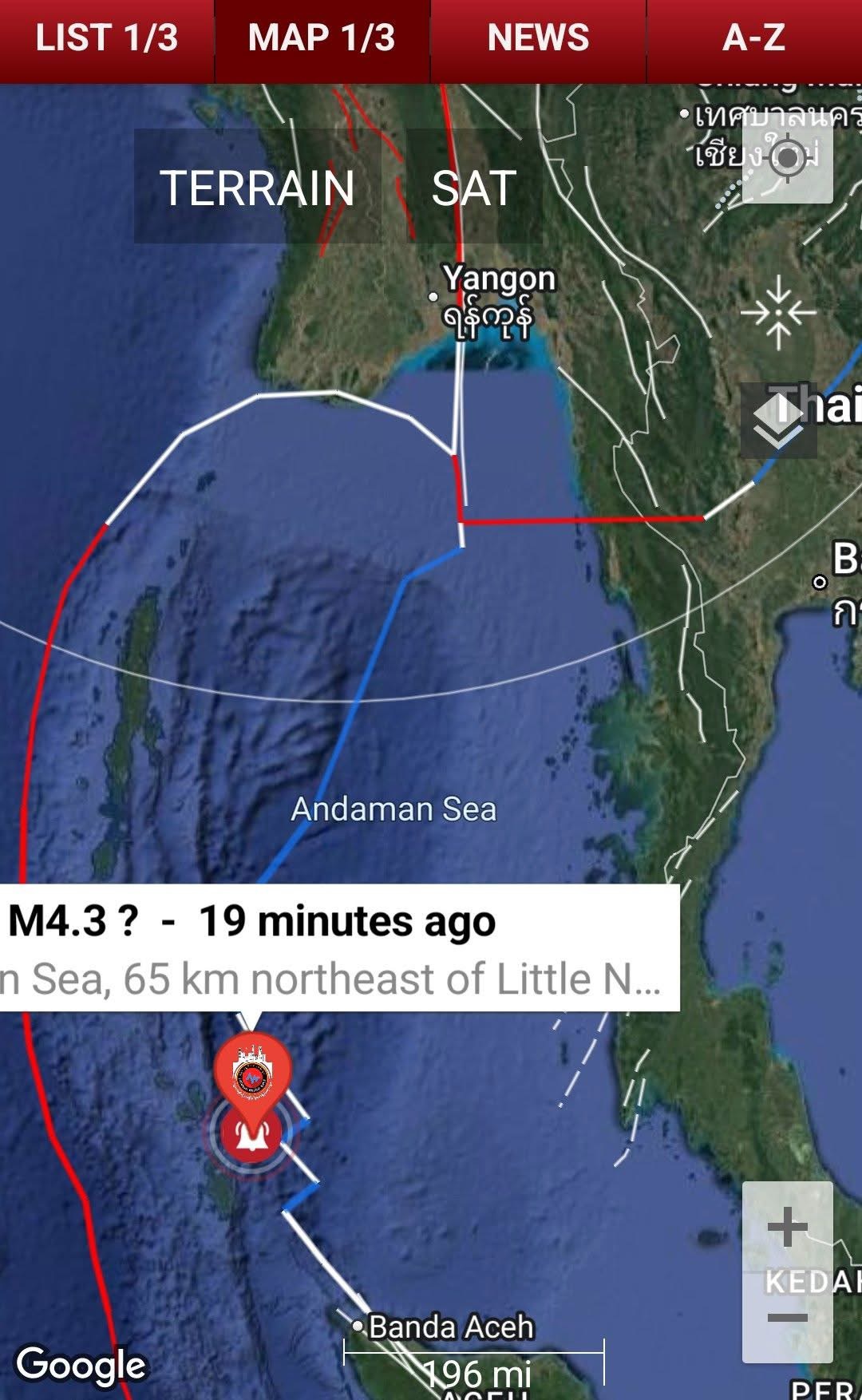Viewport: 862px width, 1400px height.
Task: Switch map to SAT view
Action: coord(474,188)
